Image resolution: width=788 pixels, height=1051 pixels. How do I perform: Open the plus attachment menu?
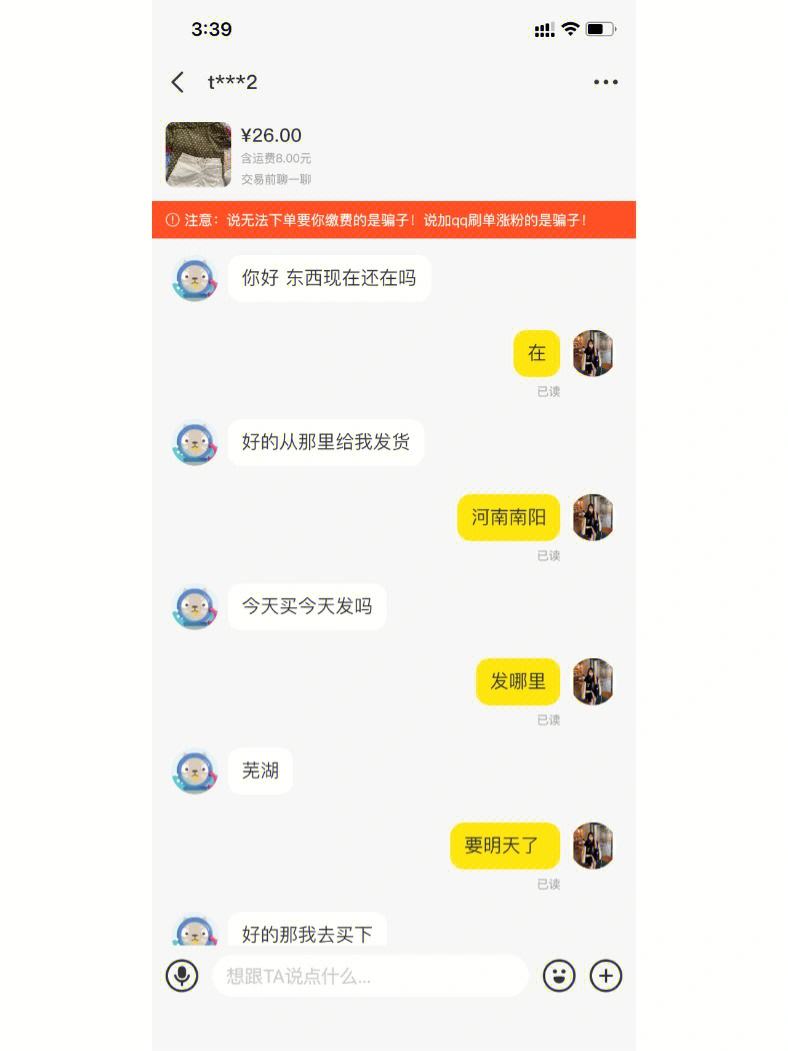click(606, 975)
